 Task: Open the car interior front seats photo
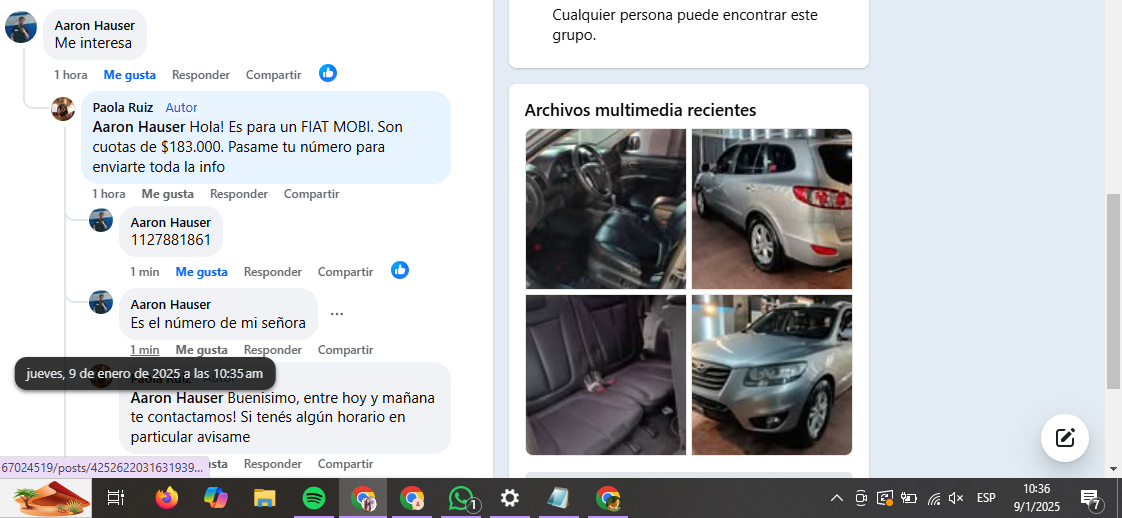(x=605, y=209)
